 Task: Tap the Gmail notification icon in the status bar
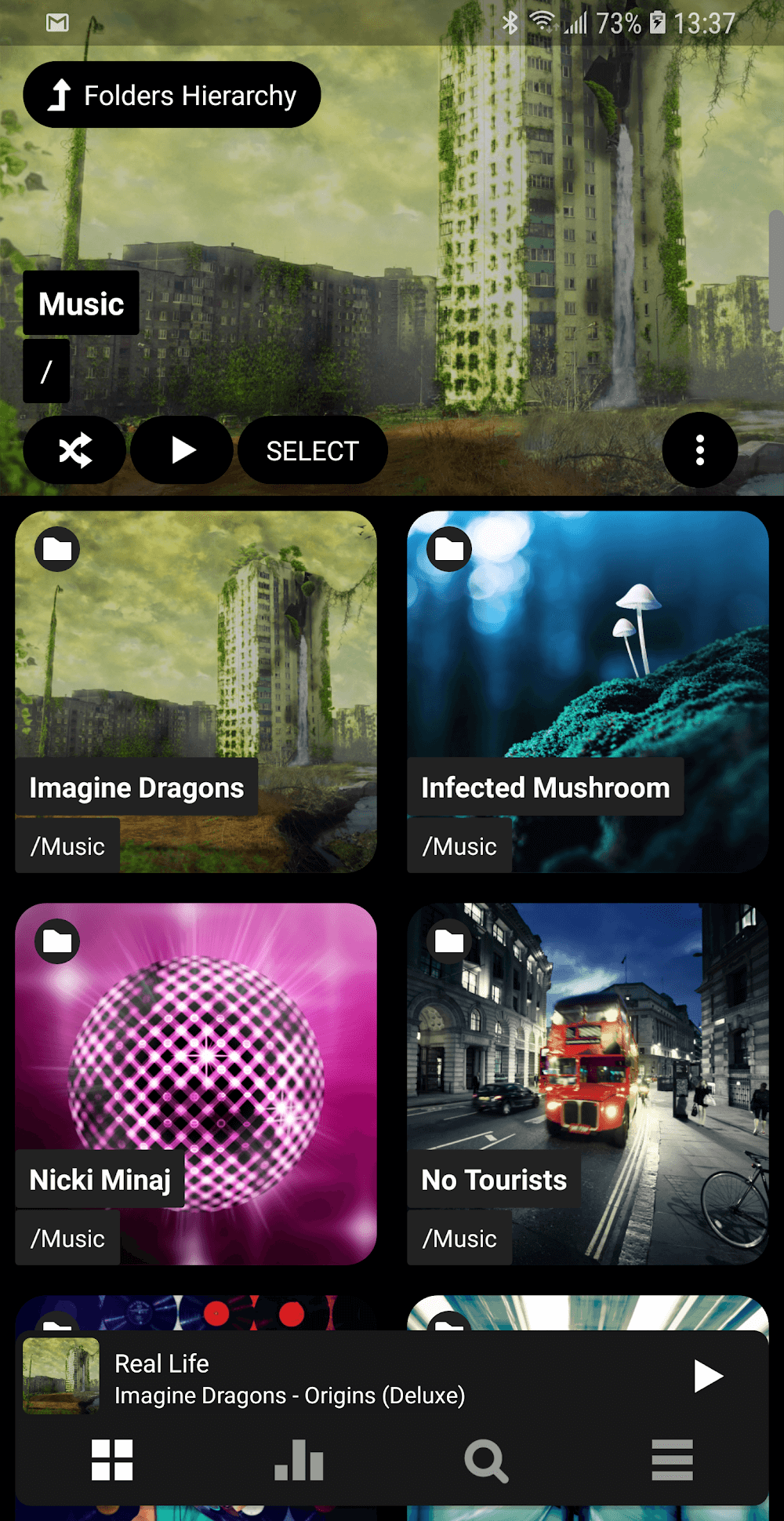[x=55, y=23]
